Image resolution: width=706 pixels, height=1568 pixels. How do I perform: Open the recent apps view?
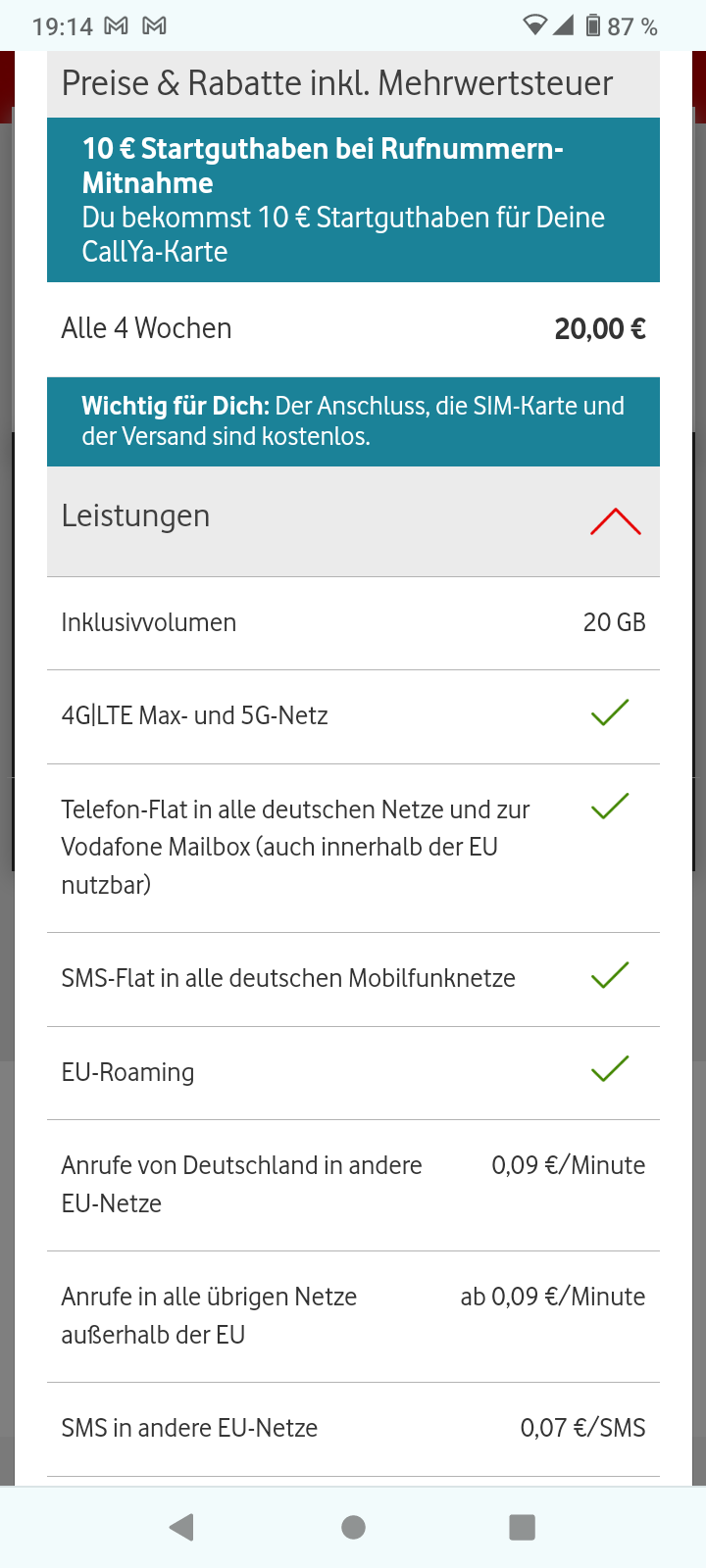click(x=523, y=1527)
